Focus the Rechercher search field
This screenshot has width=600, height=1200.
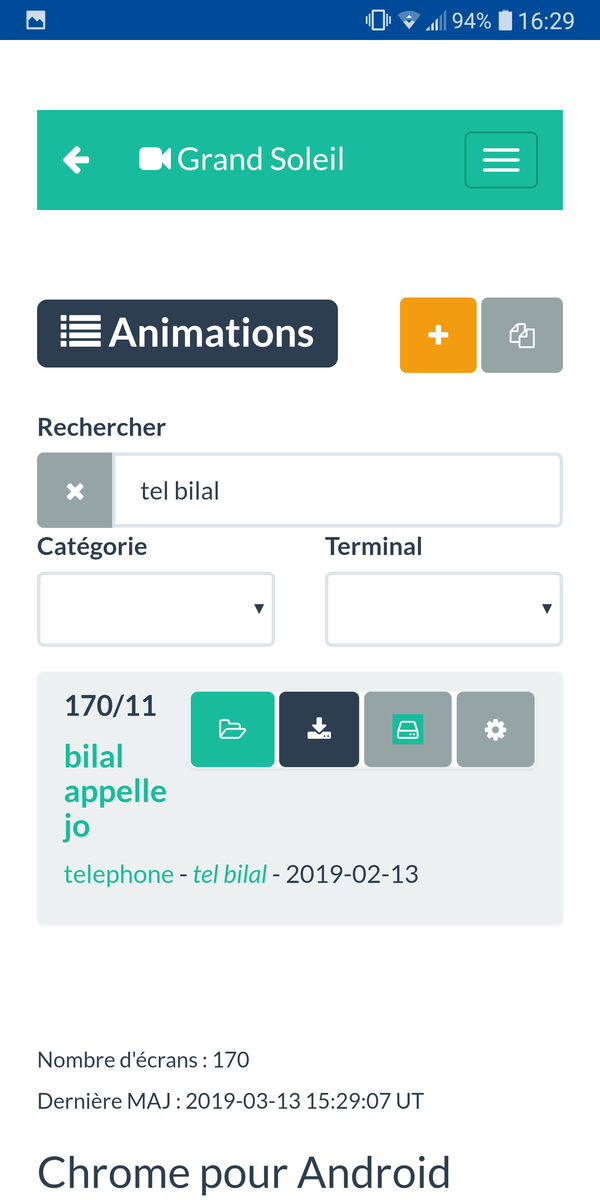(x=338, y=490)
